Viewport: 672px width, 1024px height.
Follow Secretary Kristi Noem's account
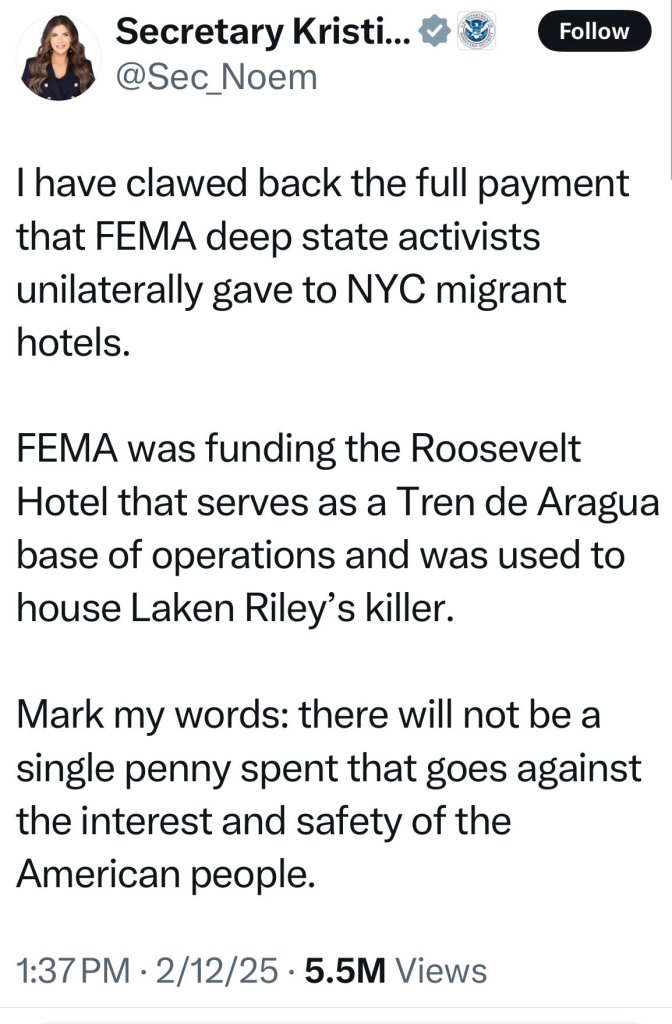pyautogui.click(x=593, y=31)
